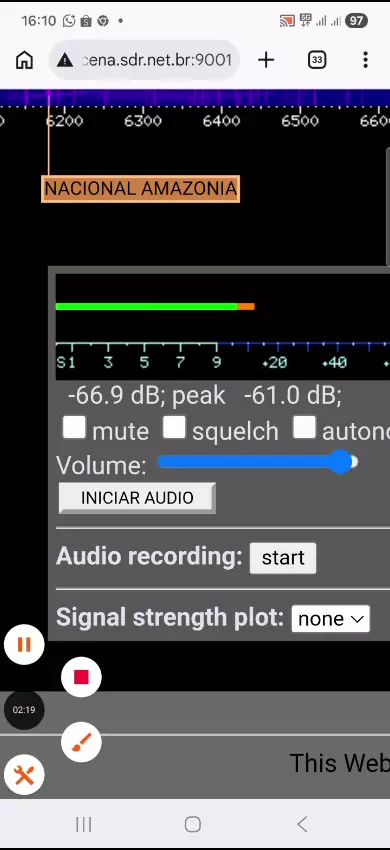This screenshot has height=850, width=390.
Task: Open a new browser tab
Action: tap(266, 60)
